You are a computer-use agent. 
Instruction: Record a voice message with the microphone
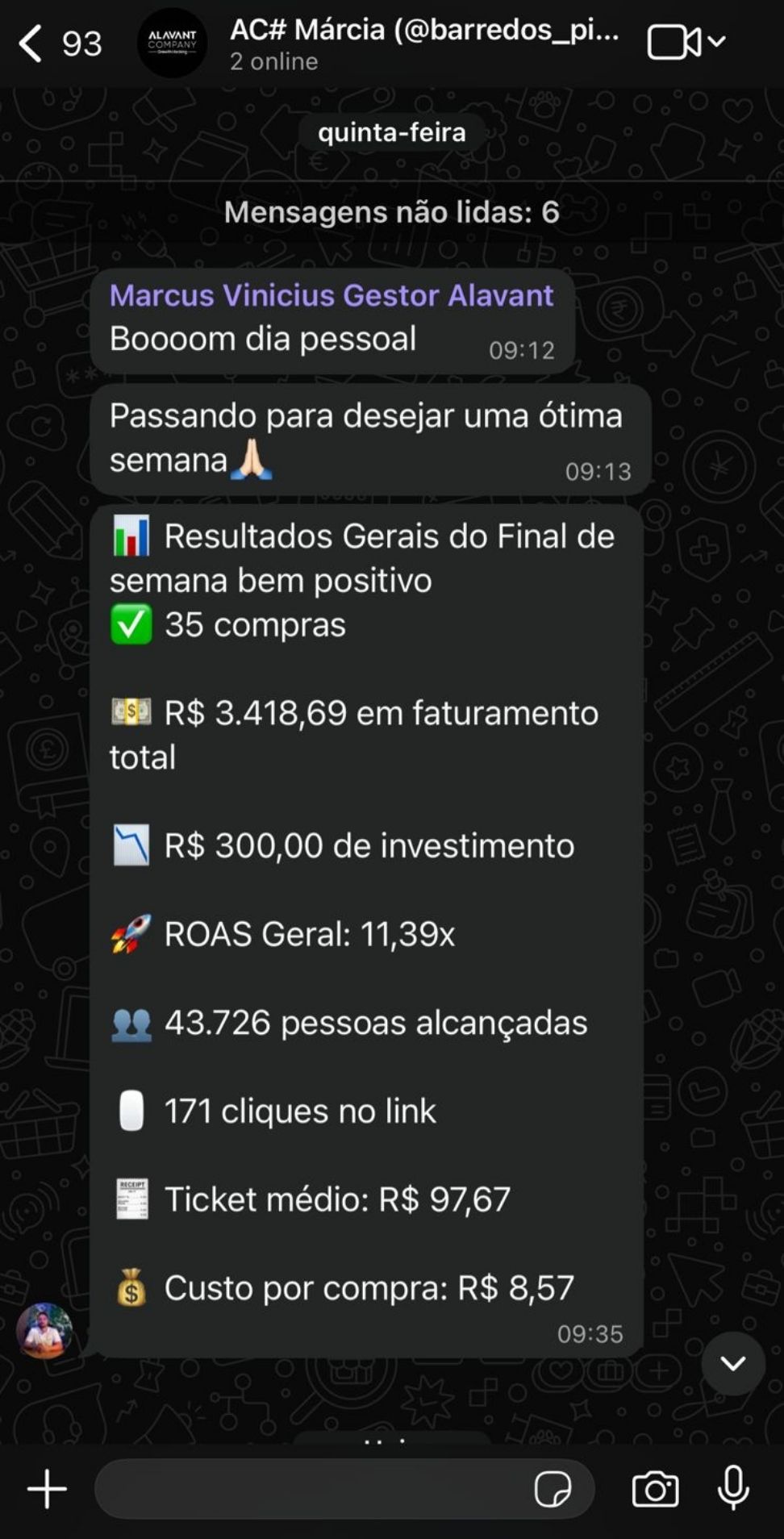tap(733, 1488)
